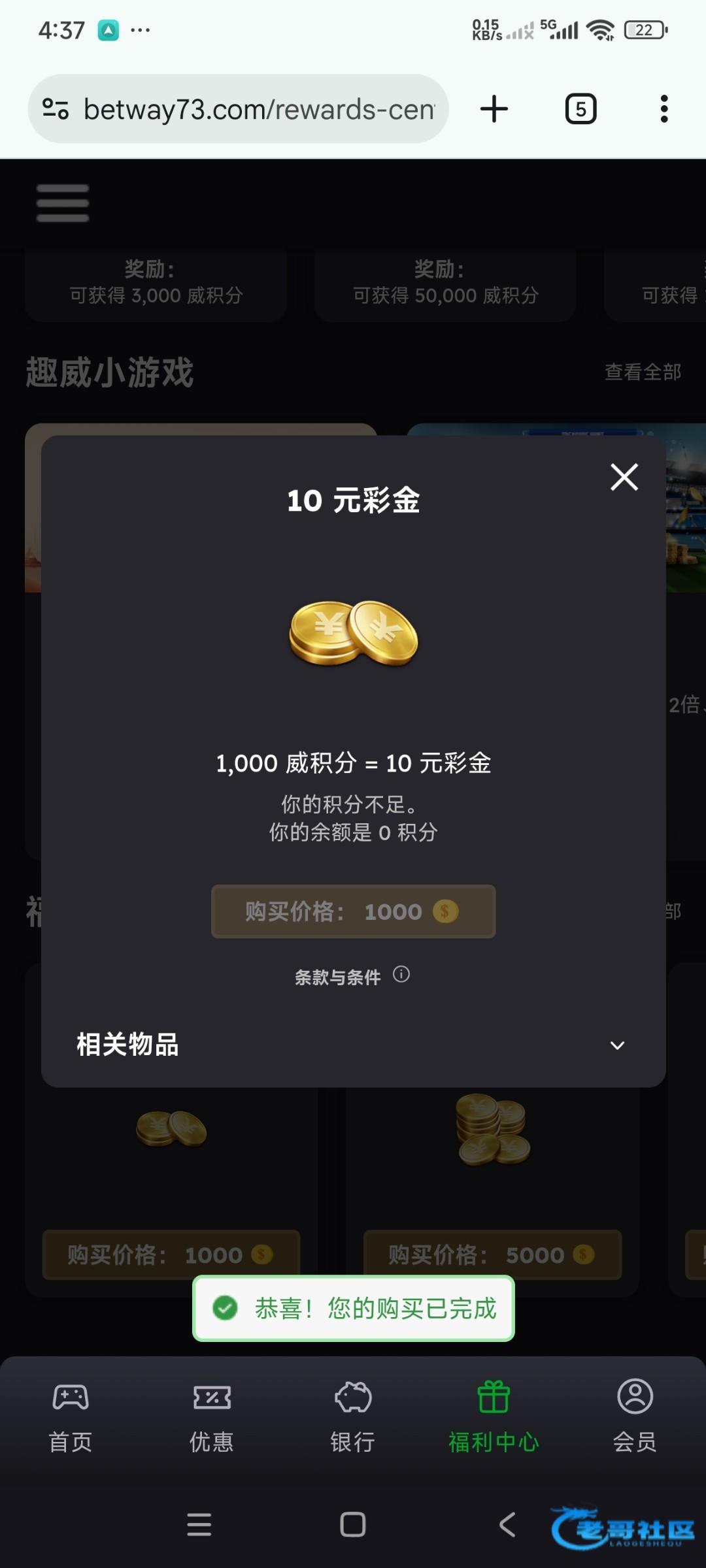The height and width of the screenshot is (1568, 706).
Task: Open the browser tab switcher
Action: (x=580, y=109)
